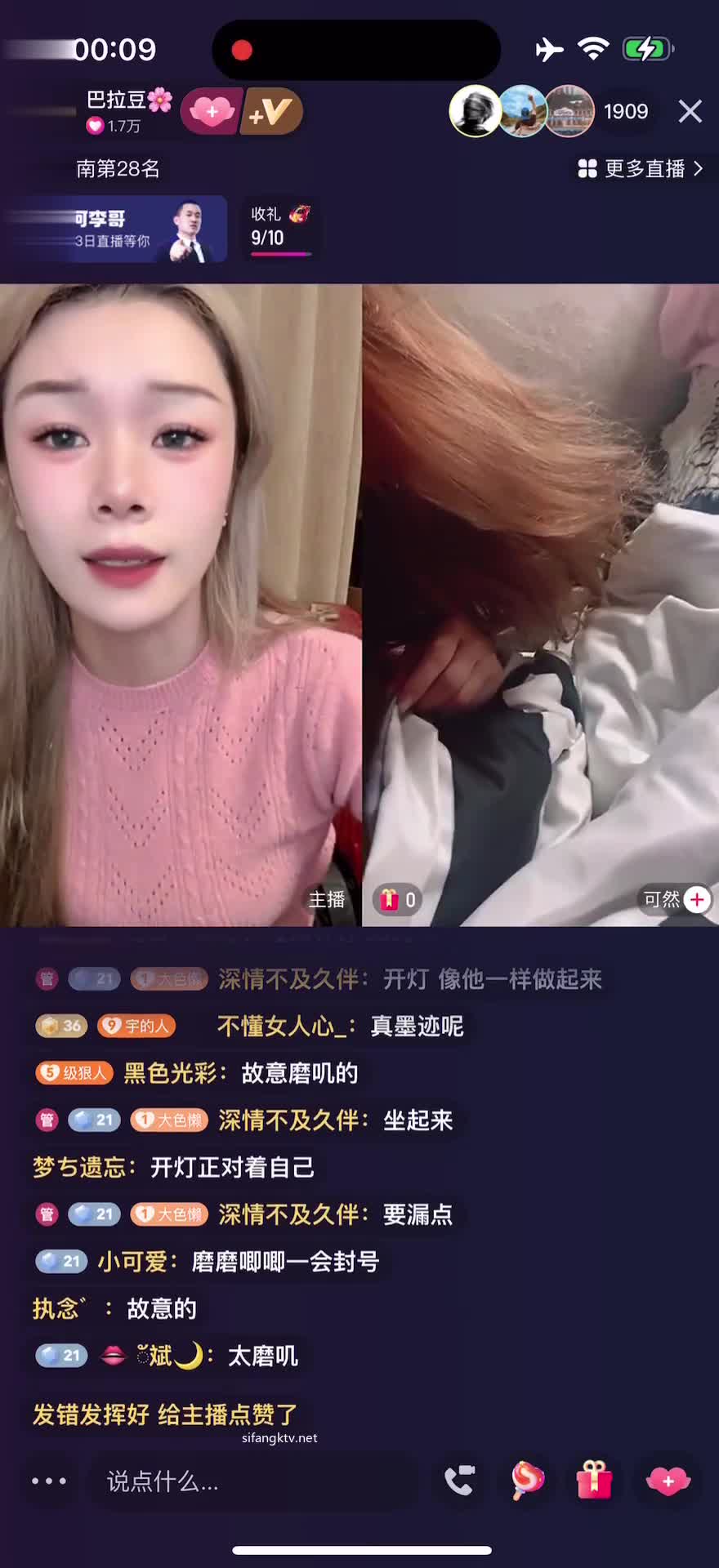
Task: Tap the 说点什么 comment field
Action: tap(253, 1481)
